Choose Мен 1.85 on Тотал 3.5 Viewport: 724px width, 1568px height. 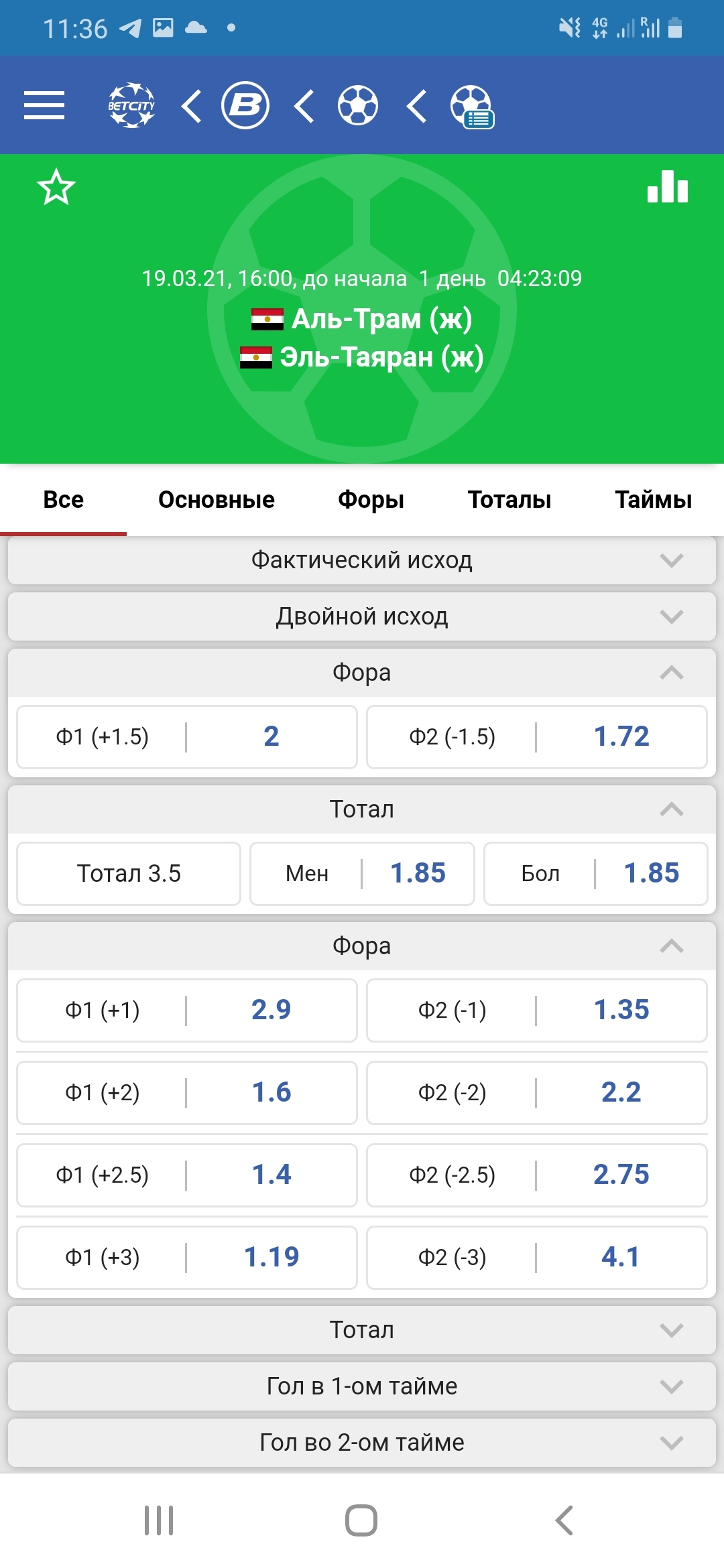pos(362,874)
